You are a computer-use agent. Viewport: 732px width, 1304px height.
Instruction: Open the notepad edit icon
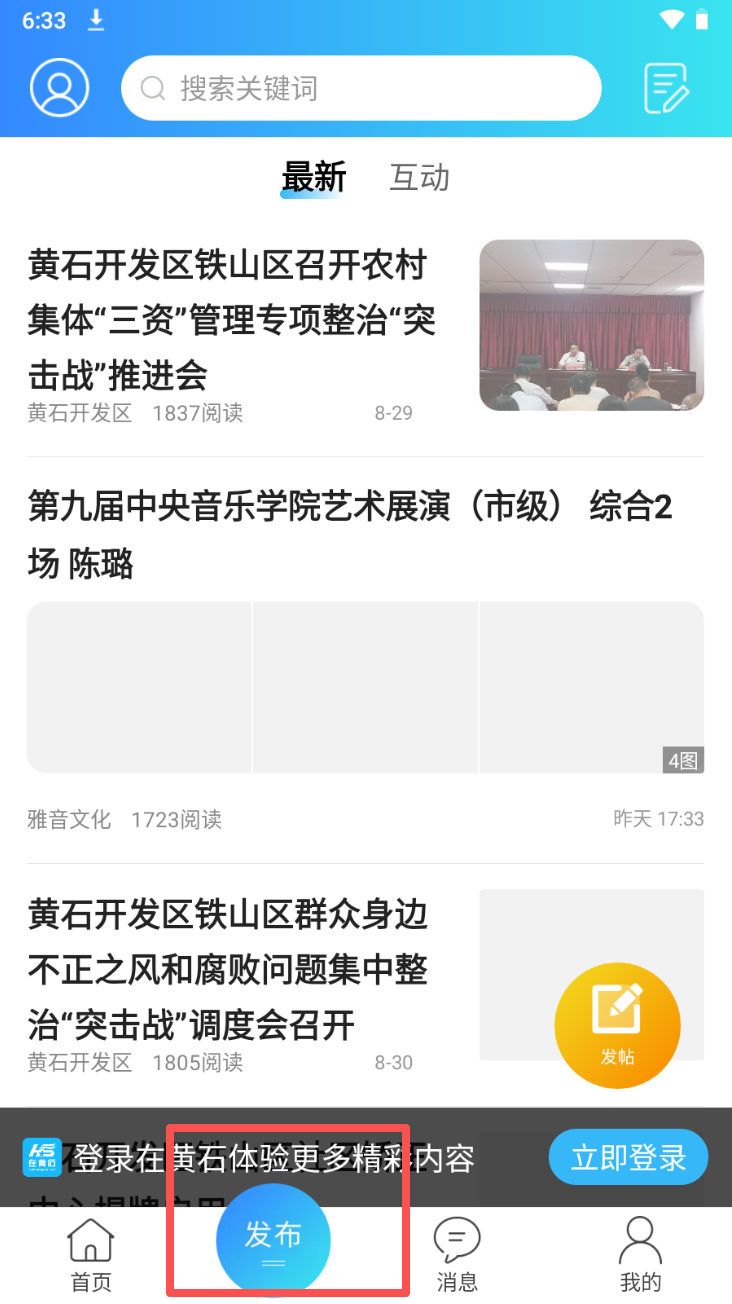[x=666, y=88]
